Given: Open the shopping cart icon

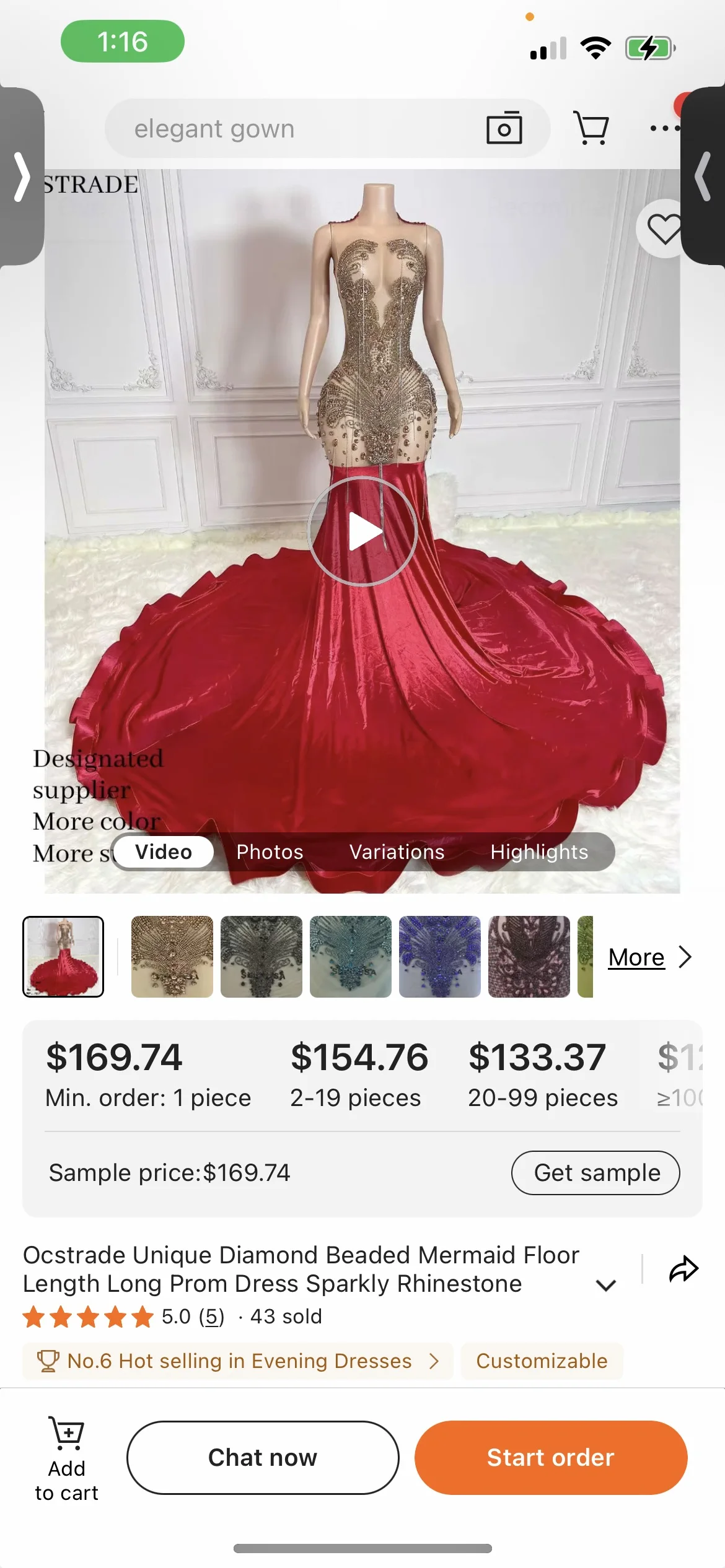Looking at the screenshot, I should [591, 128].
